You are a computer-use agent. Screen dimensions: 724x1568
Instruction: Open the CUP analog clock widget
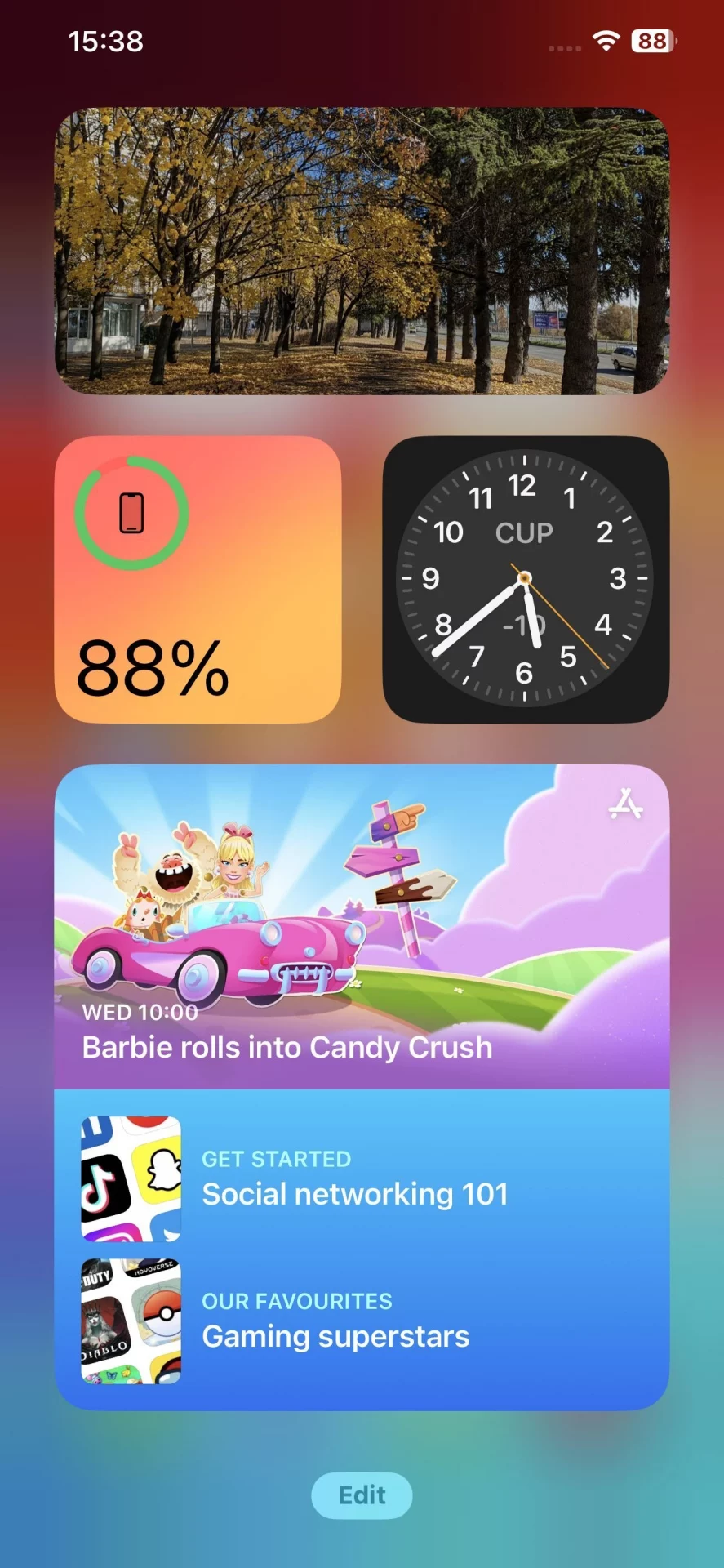[x=525, y=579]
